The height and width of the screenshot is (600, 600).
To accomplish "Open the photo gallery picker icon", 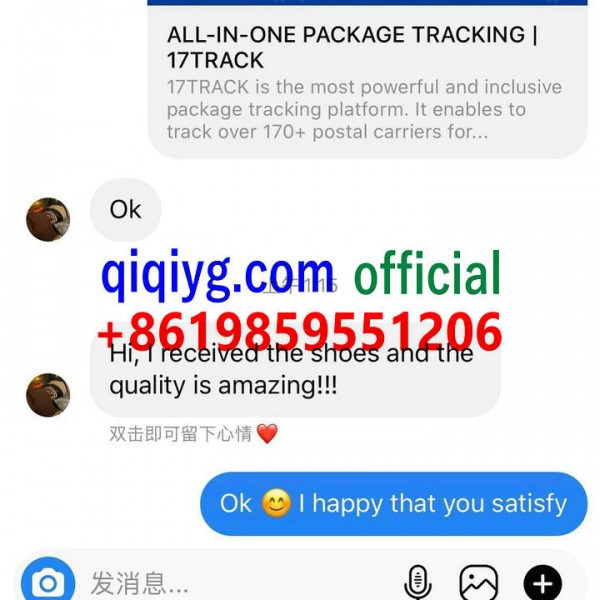I will 478,582.
